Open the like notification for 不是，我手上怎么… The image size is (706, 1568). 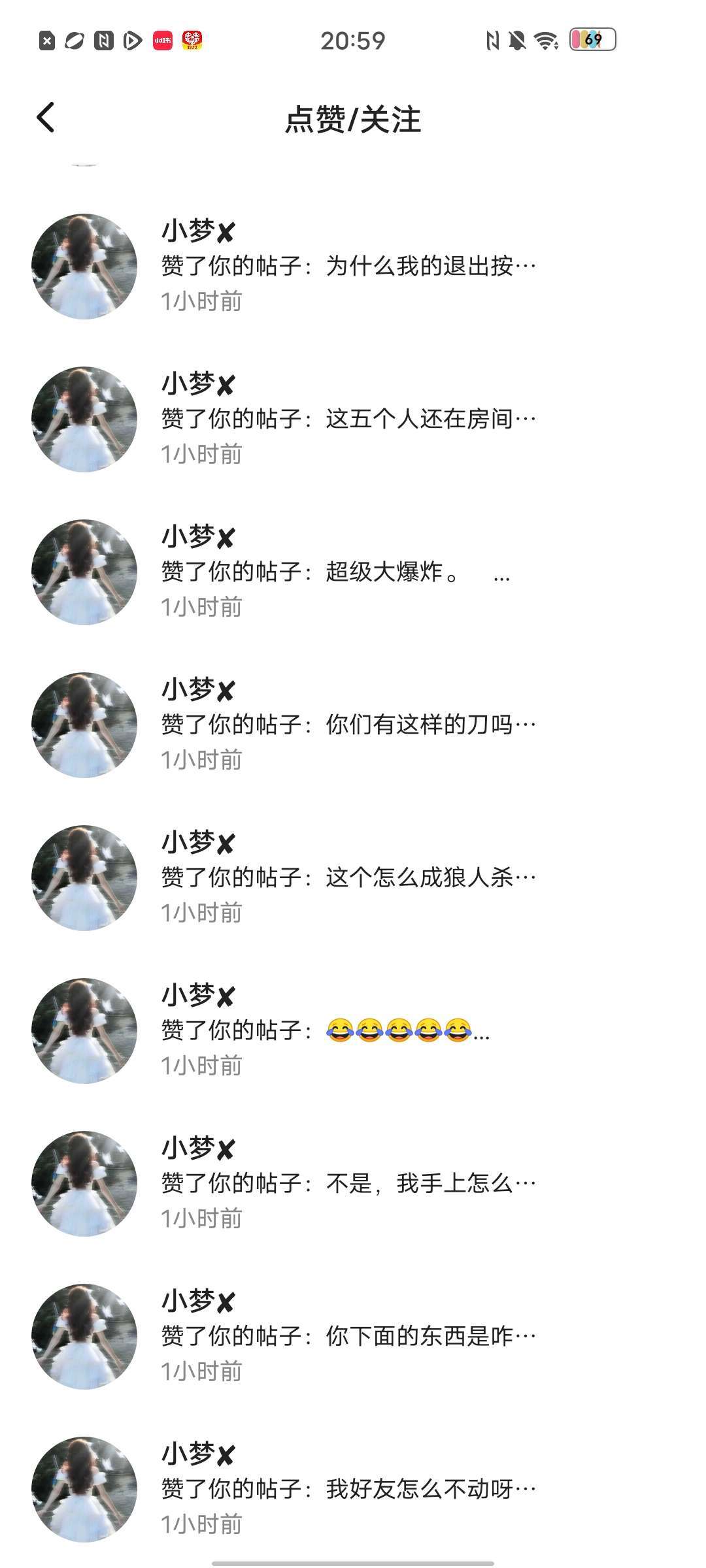348,1183
